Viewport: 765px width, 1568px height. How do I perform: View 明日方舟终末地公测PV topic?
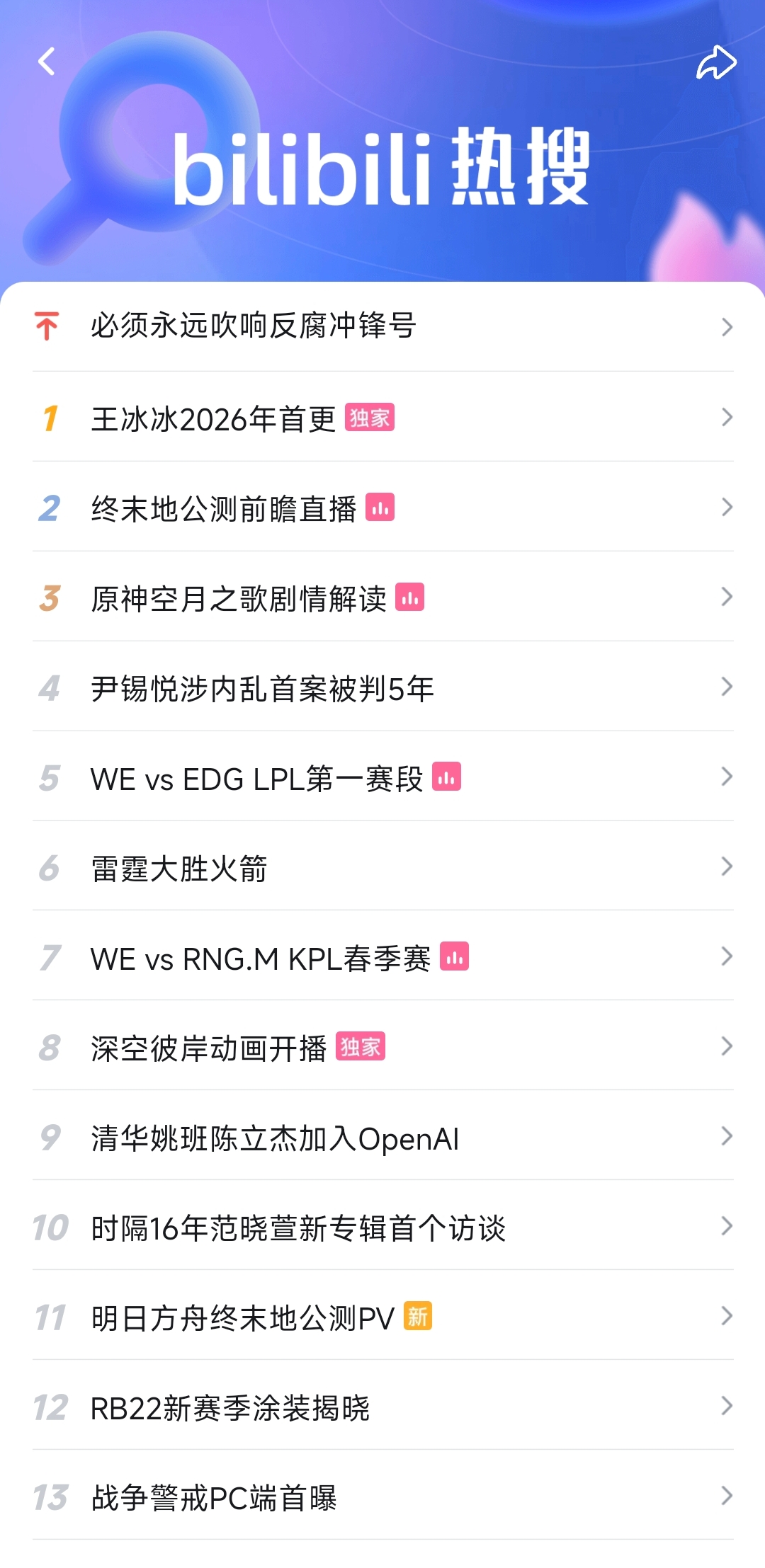tap(242, 1317)
